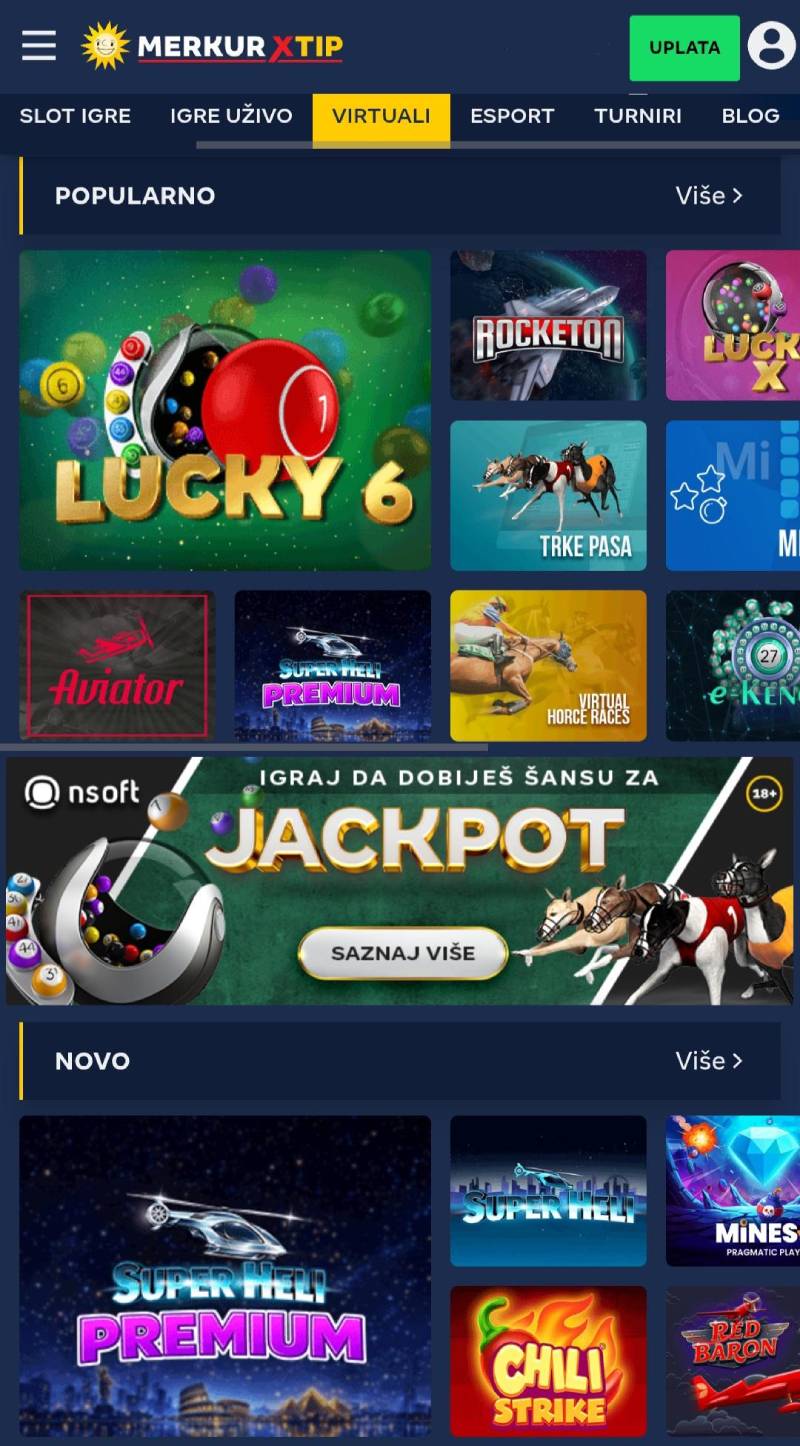Tap SAZNAJ VIŠE on the jackpot banner

point(403,953)
